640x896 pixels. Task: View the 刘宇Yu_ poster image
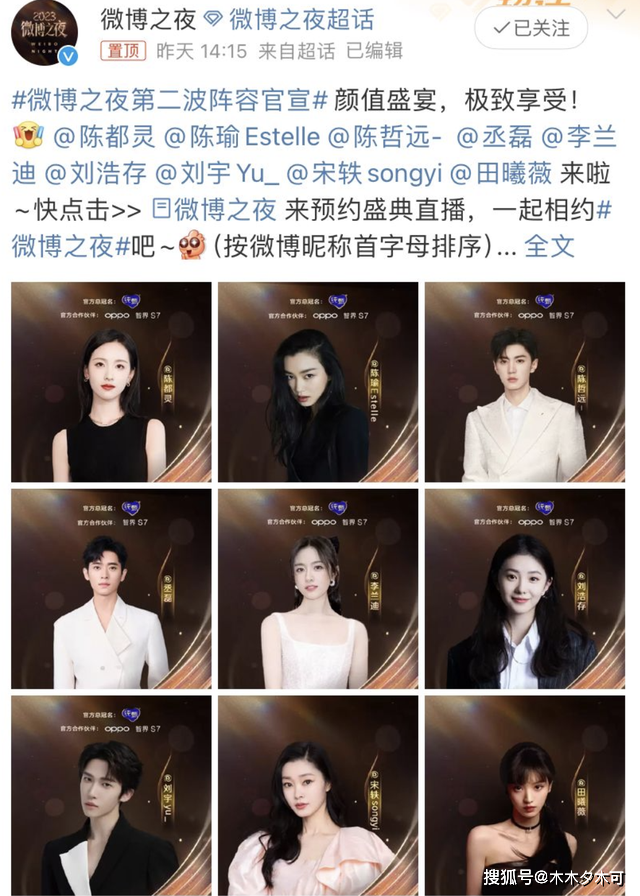coord(111,796)
